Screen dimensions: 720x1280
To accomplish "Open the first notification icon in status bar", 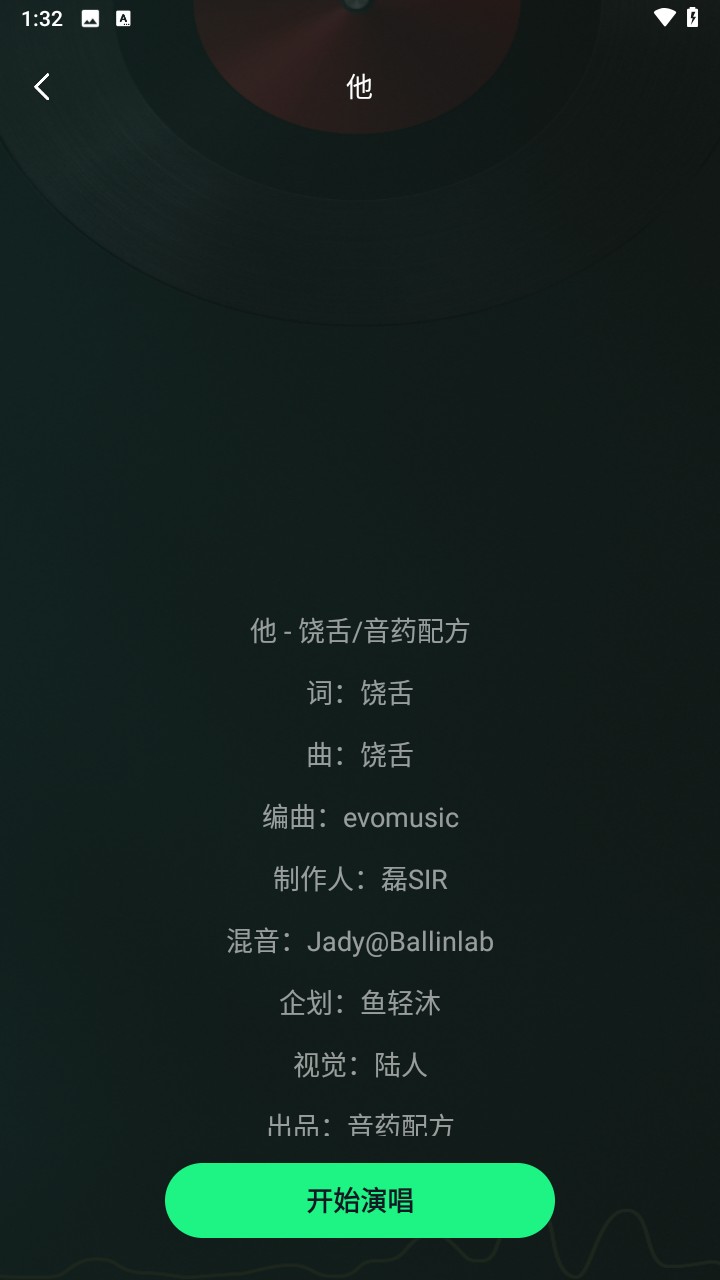I will tap(88, 17).
